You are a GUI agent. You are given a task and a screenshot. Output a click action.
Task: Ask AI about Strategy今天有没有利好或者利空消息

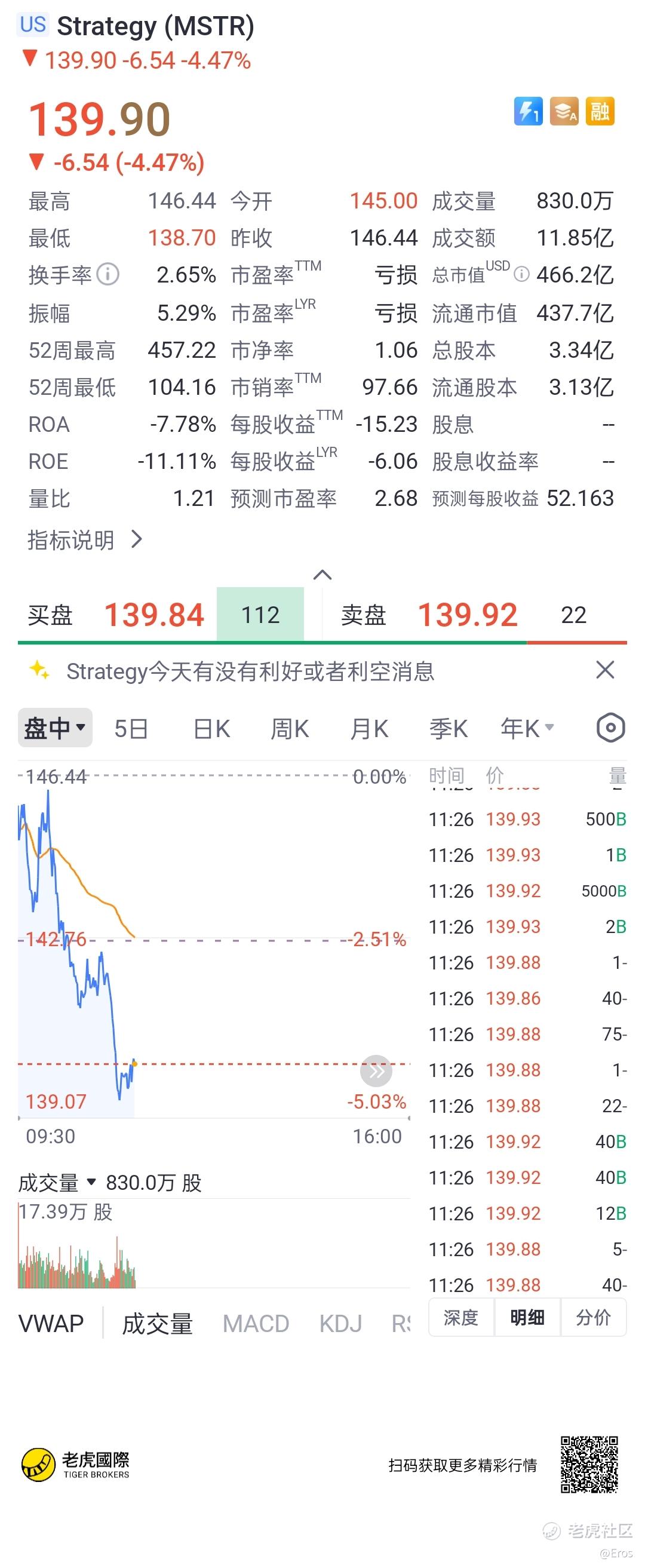click(x=250, y=671)
